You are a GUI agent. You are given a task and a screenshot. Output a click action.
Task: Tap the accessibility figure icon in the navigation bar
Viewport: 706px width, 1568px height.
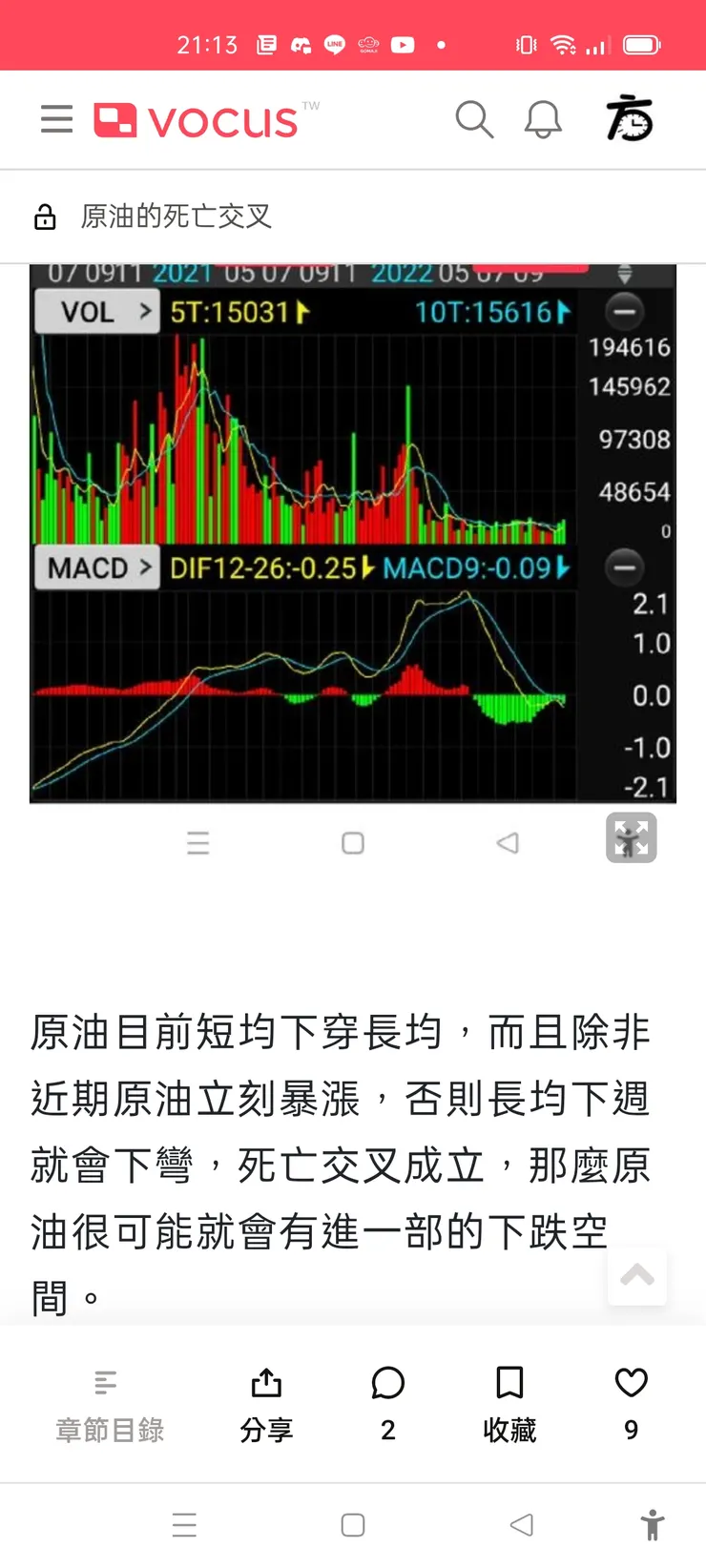tap(653, 1525)
